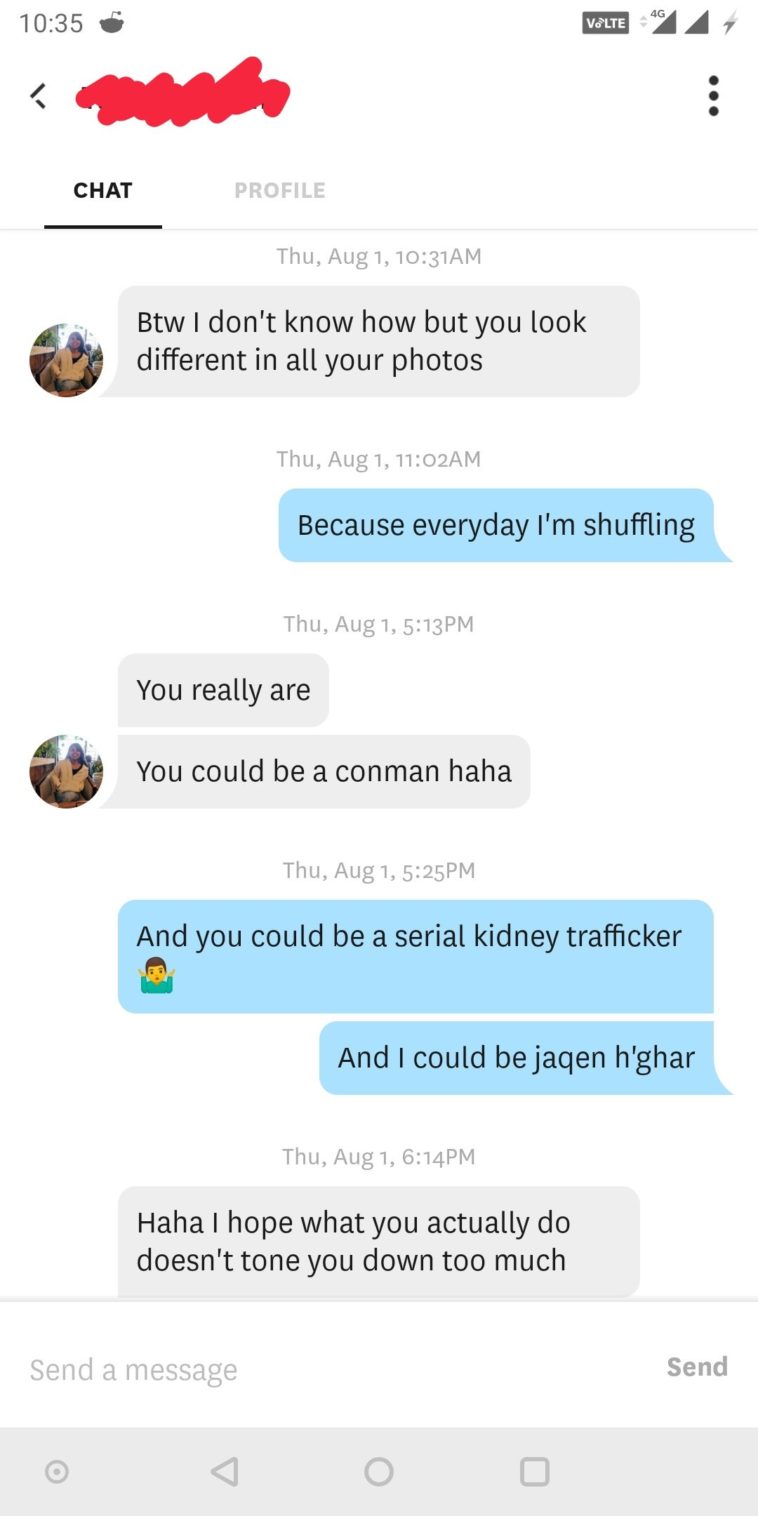The width and height of the screenshot is (758, 1516).
Task: Switch to the Profile tab
Action: click(279, 190)
